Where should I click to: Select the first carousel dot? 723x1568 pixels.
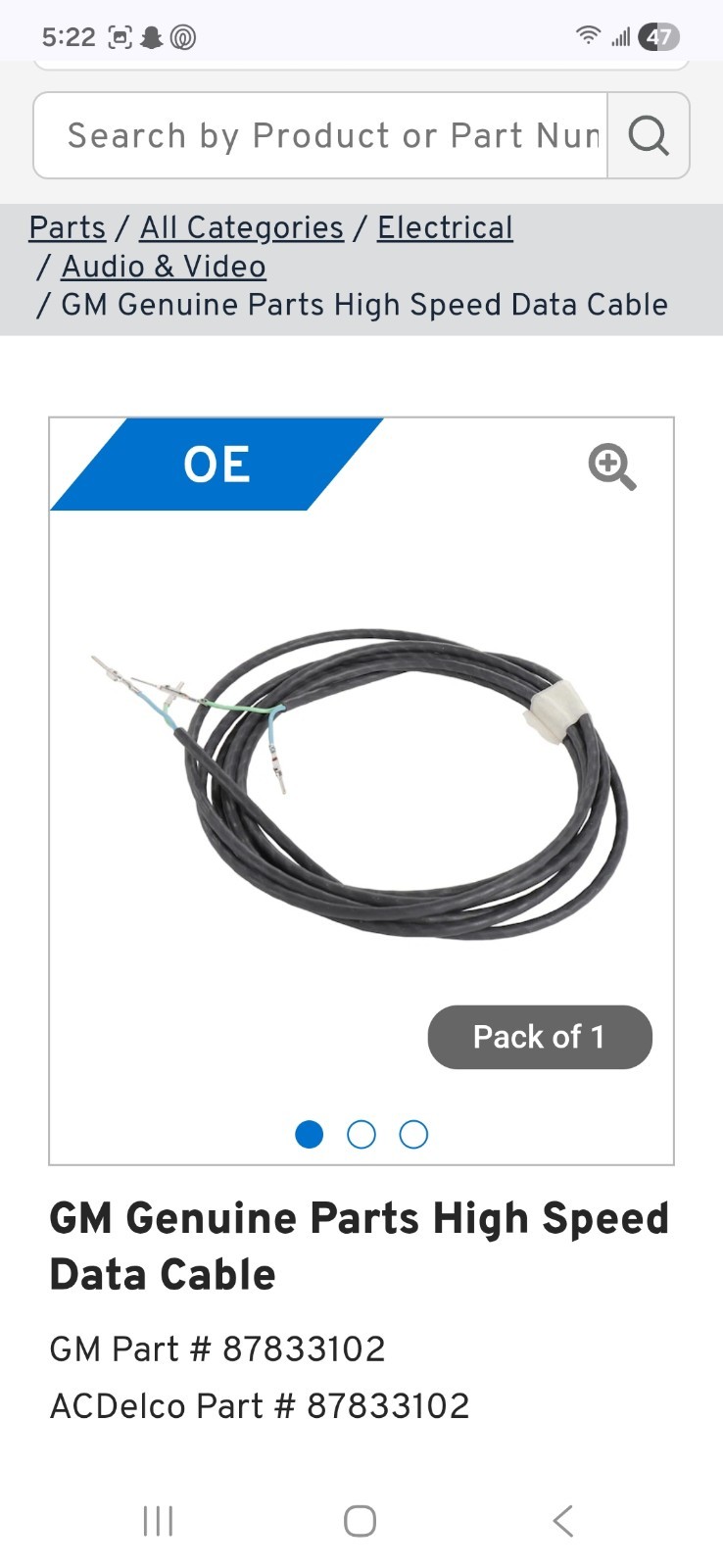[310, 1134]
